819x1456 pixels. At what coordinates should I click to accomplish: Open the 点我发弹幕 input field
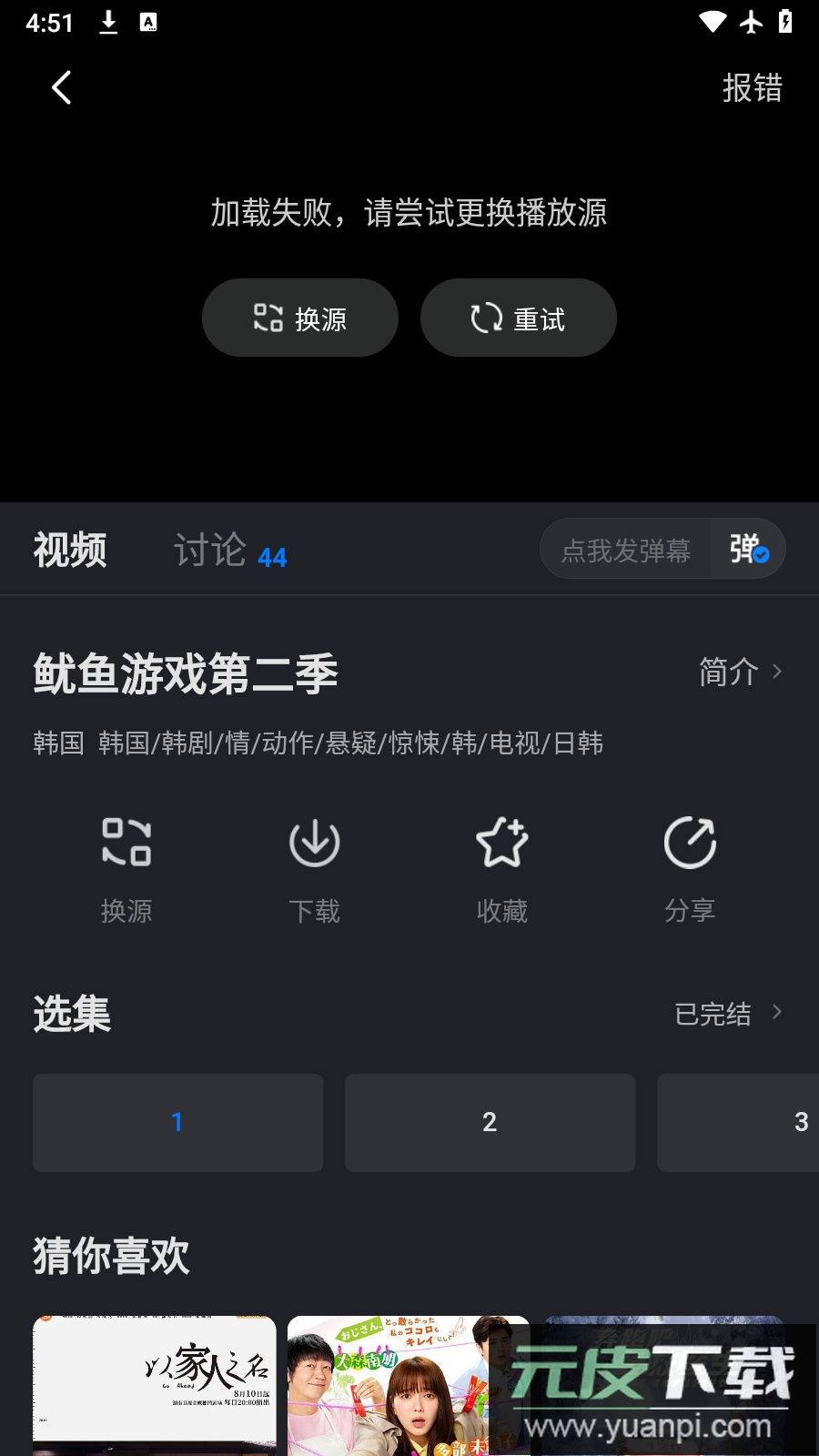[x=626, y=550]
